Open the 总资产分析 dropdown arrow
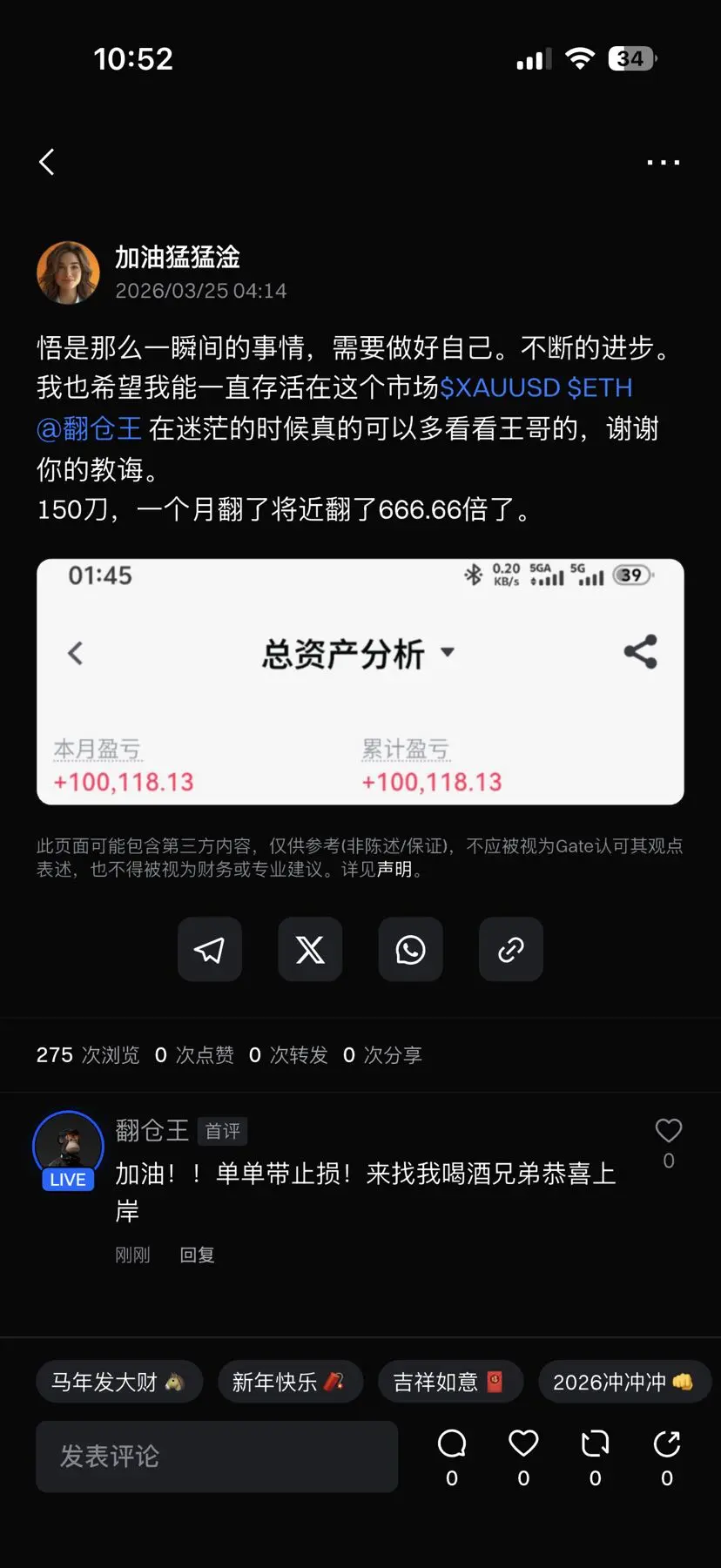This screenshot has height=1568, width=721. point(447,653)
